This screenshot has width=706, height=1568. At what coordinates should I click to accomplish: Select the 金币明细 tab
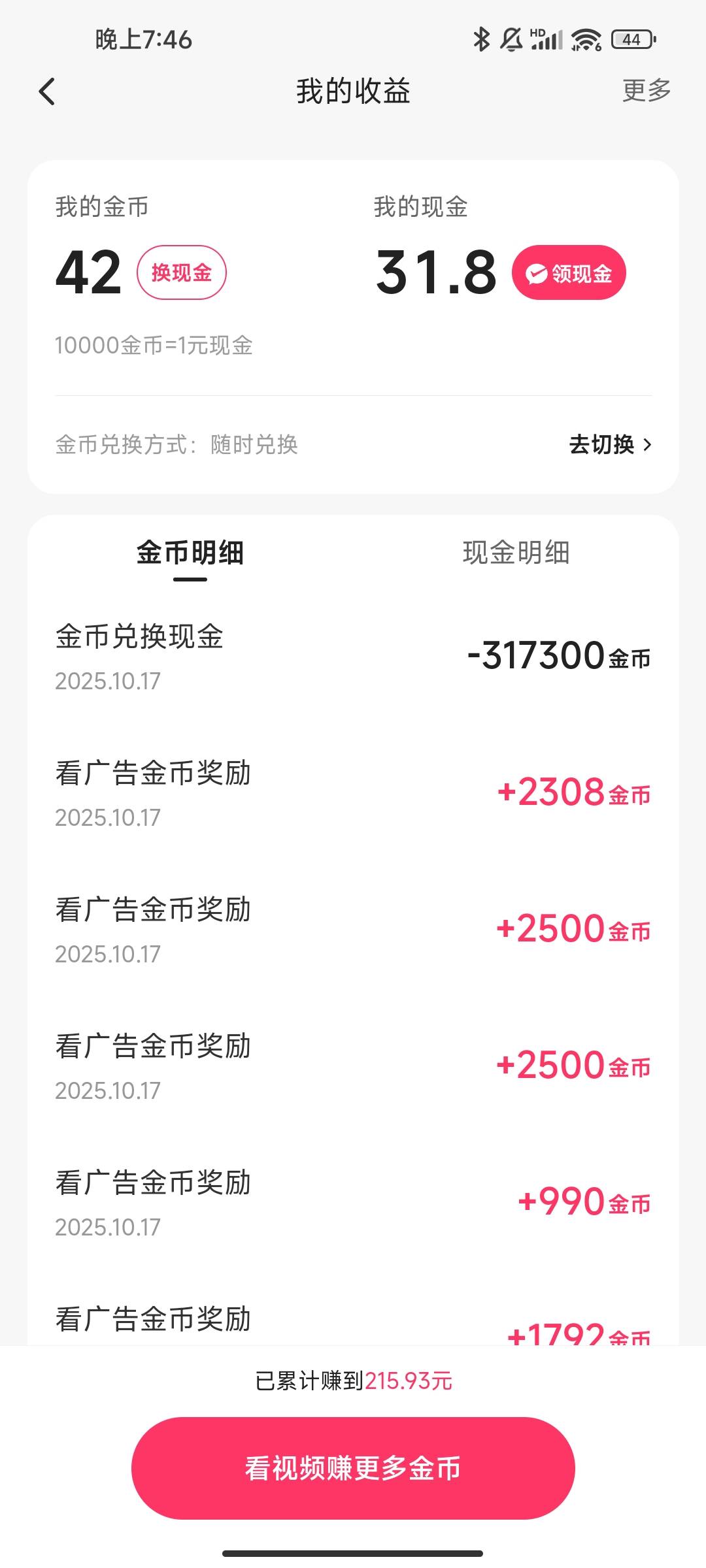point(190,553)
